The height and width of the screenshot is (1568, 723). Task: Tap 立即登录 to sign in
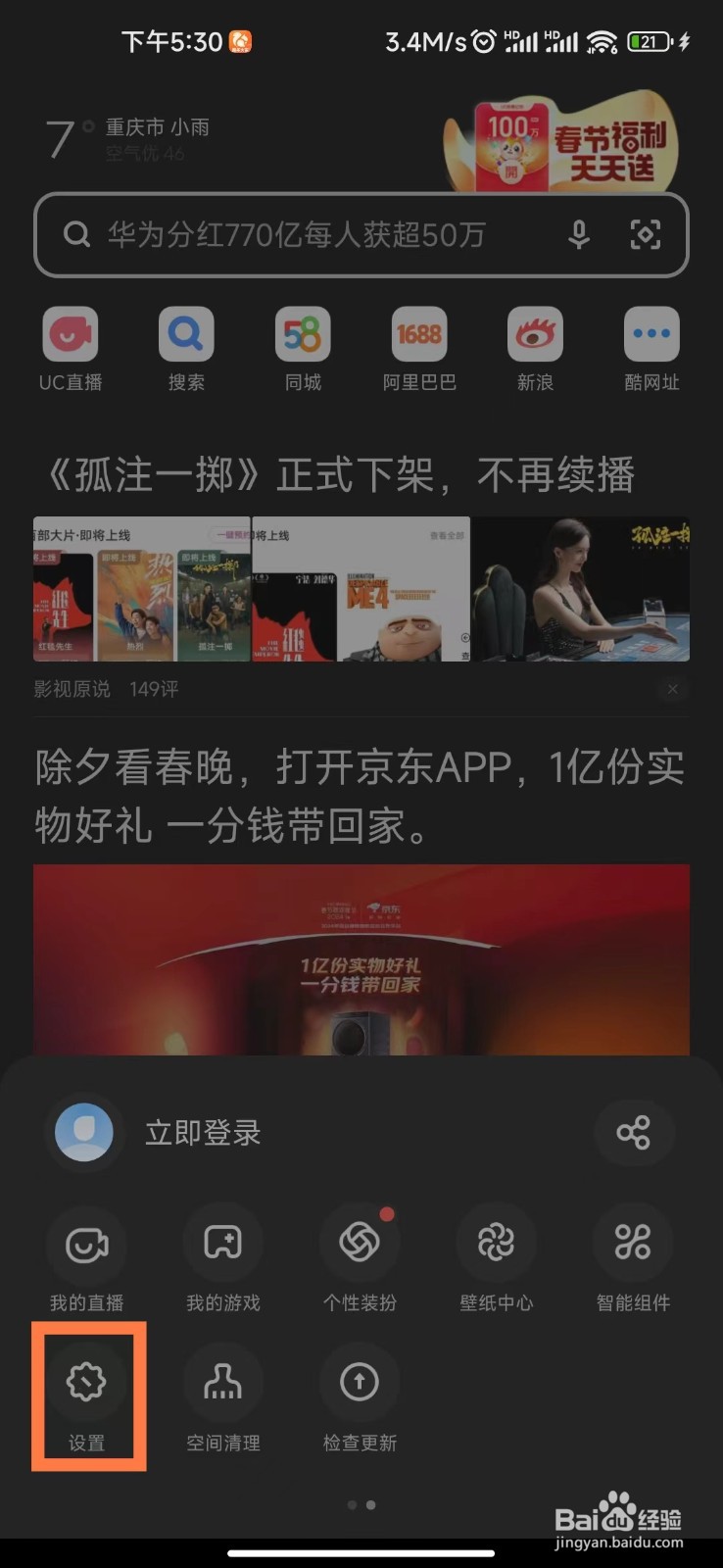coord(202,1132)
